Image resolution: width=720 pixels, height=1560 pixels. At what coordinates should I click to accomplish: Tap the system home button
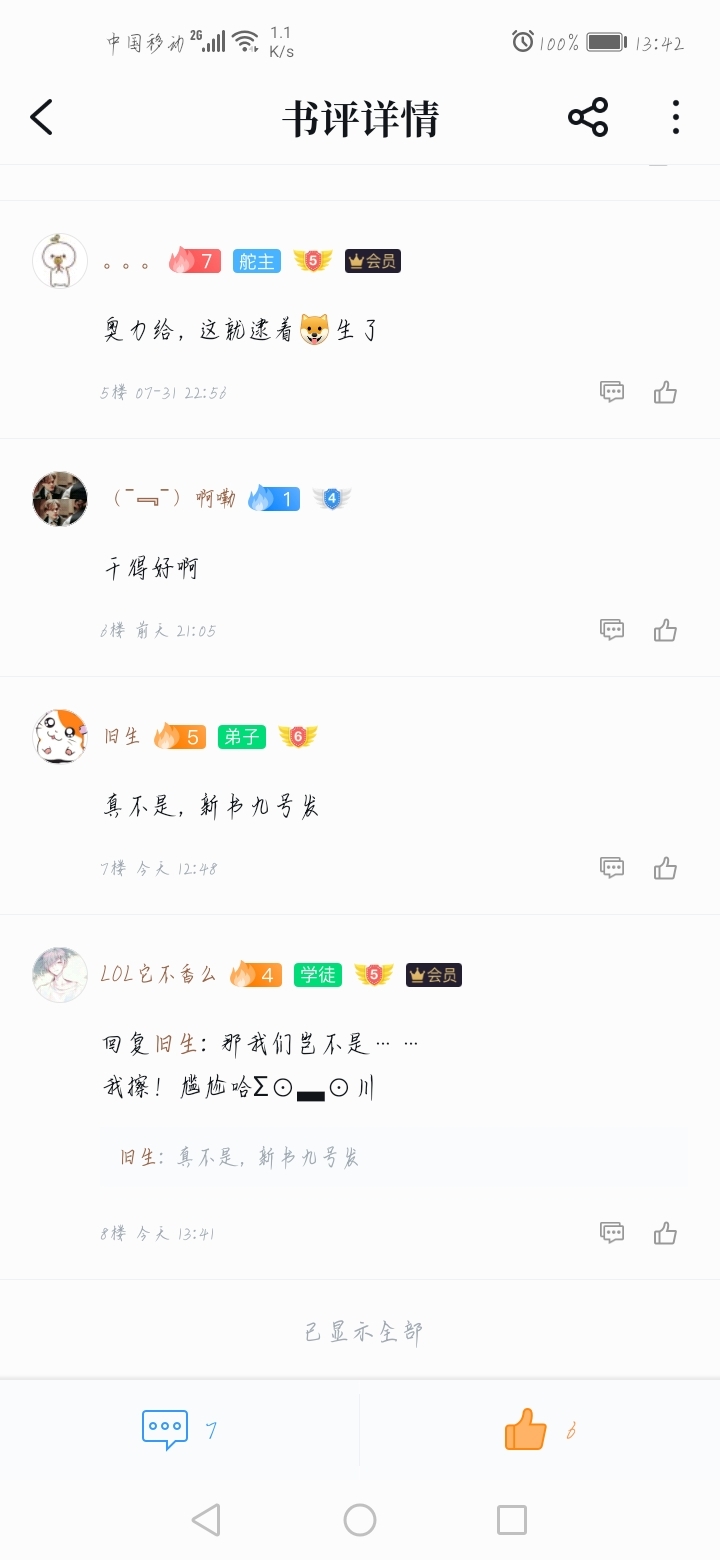pyautogui.click(x=360, y=1520)
